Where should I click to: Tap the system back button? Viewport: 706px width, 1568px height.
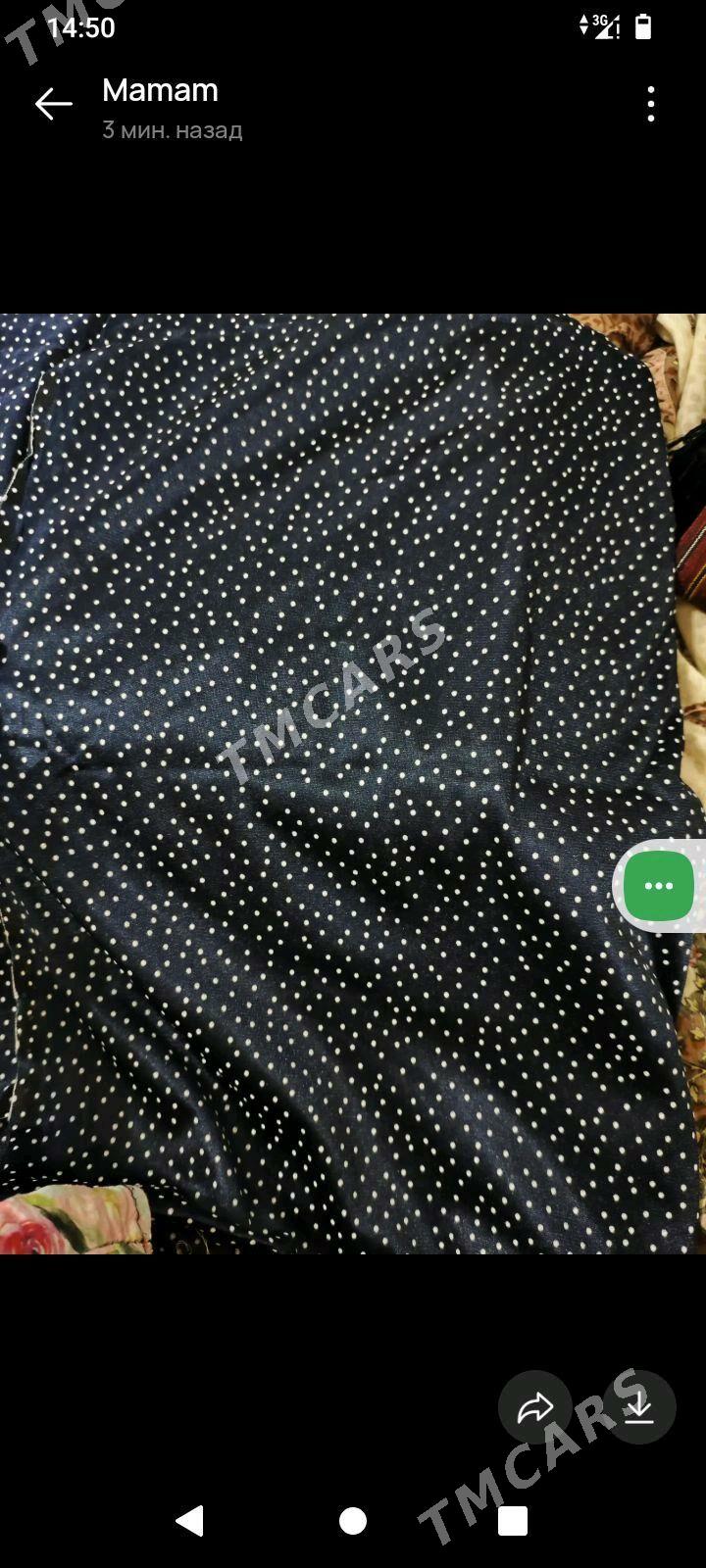click(189, 1521)
